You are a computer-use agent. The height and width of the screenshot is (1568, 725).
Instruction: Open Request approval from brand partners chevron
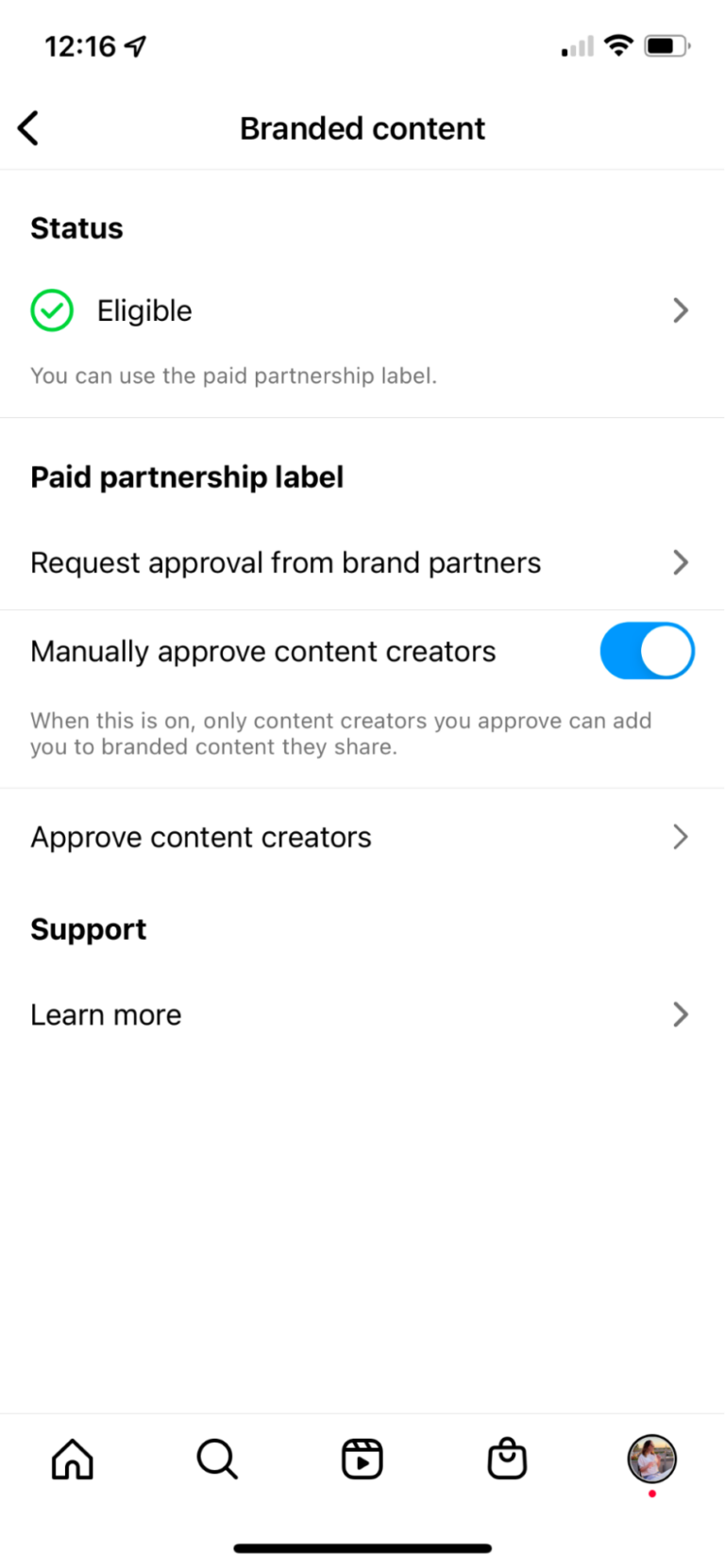(681, 562)
